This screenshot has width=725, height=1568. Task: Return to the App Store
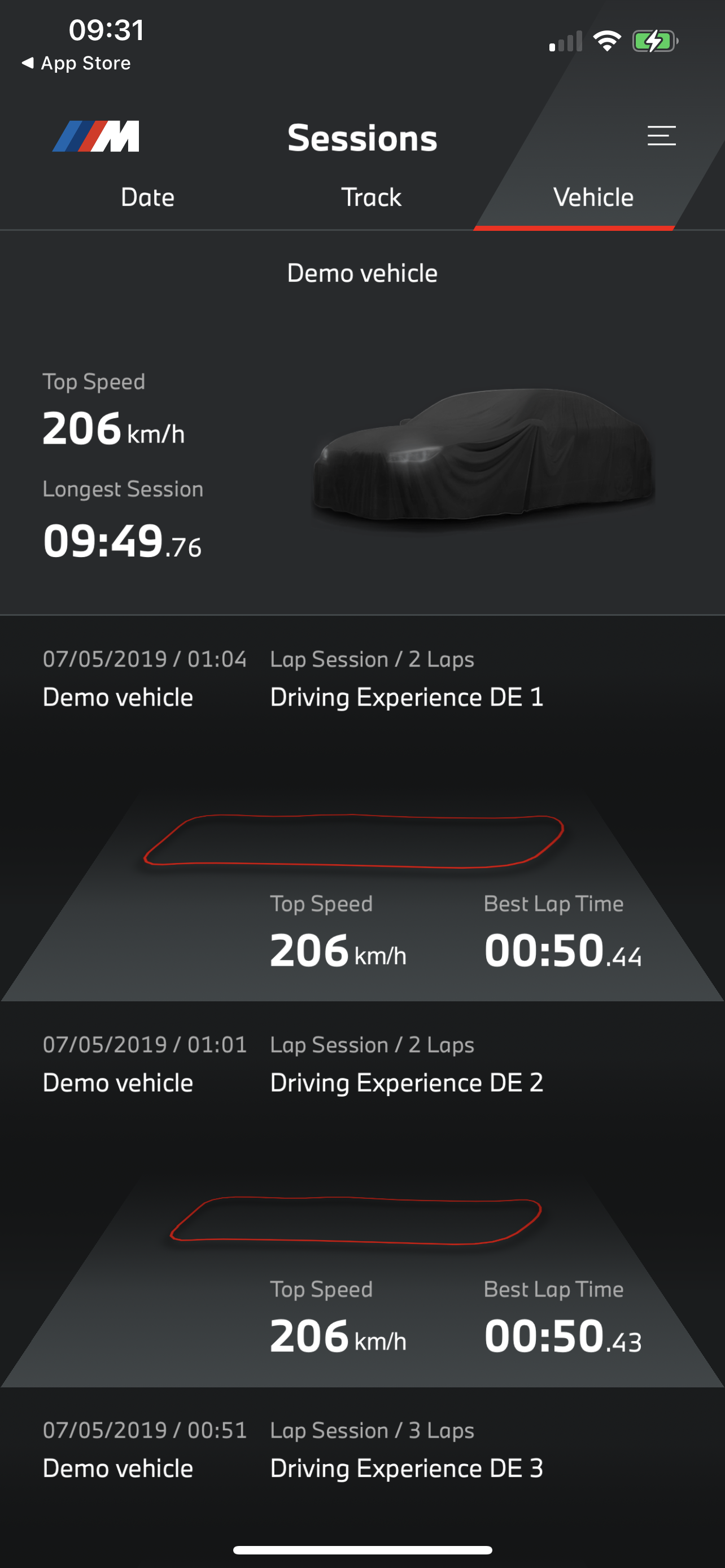[77, 63]
